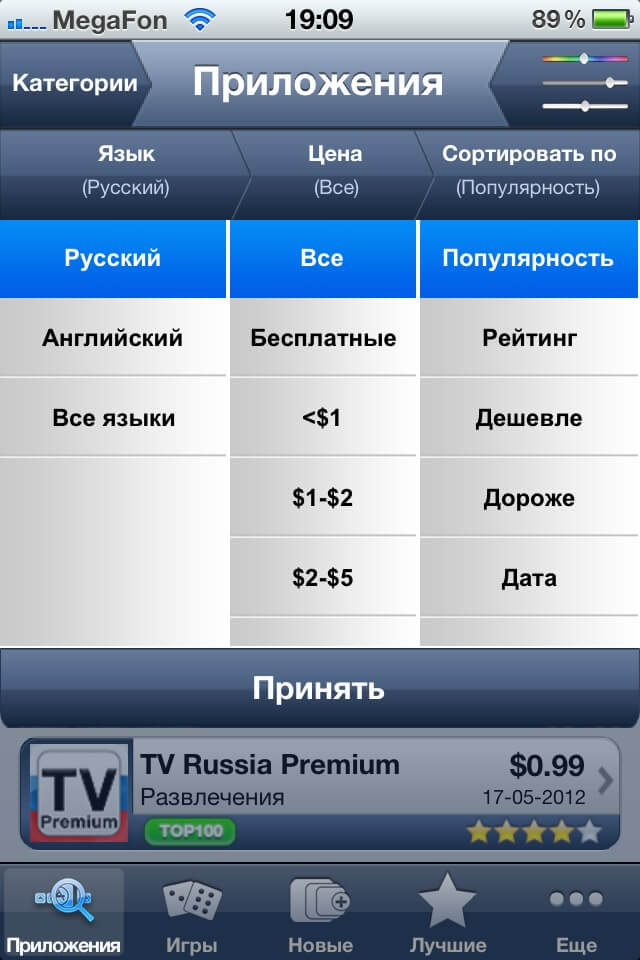Select Английский language option
The width and height of the screenshot is (640, 960).
[112, 338]
